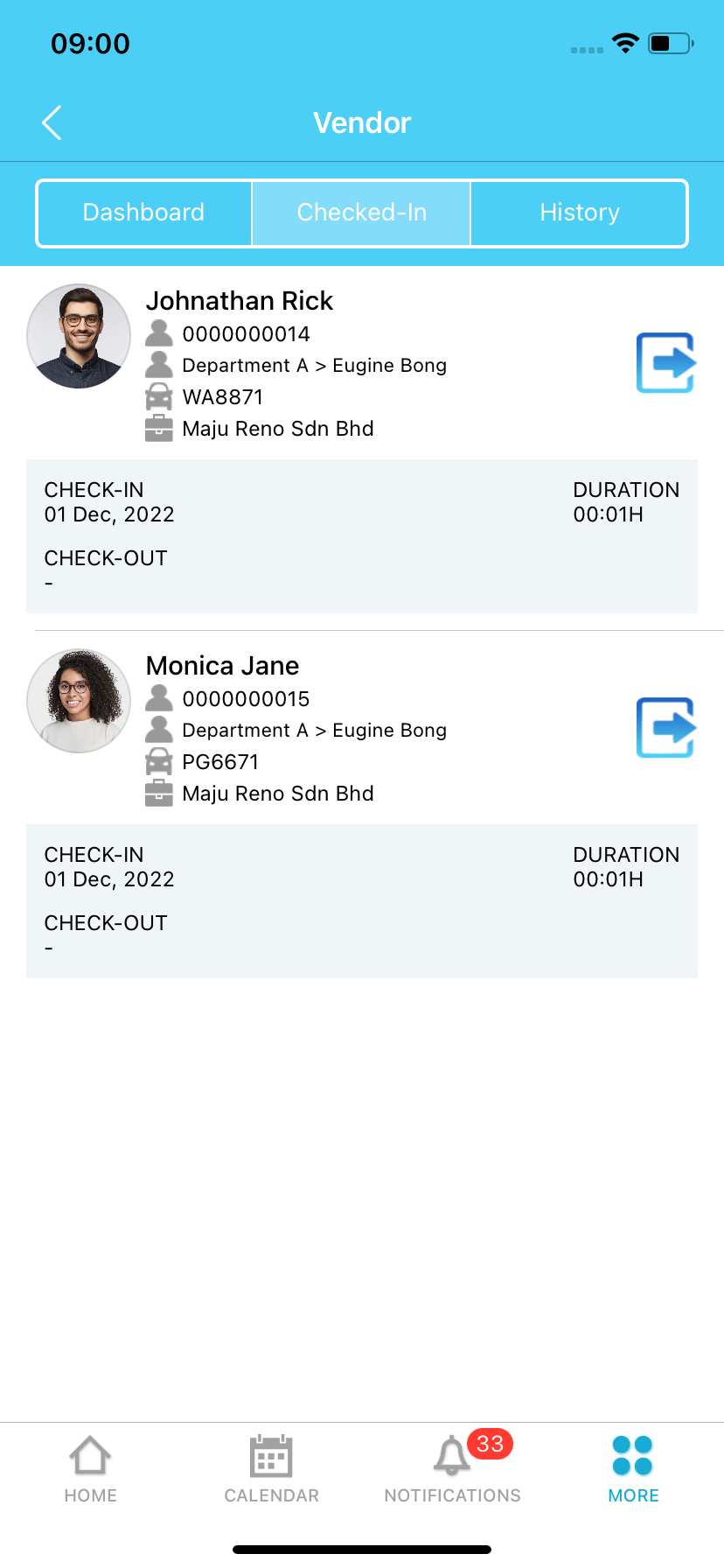Go to the Home tab
The image size is (724, 1568).
coord(91,1470)
